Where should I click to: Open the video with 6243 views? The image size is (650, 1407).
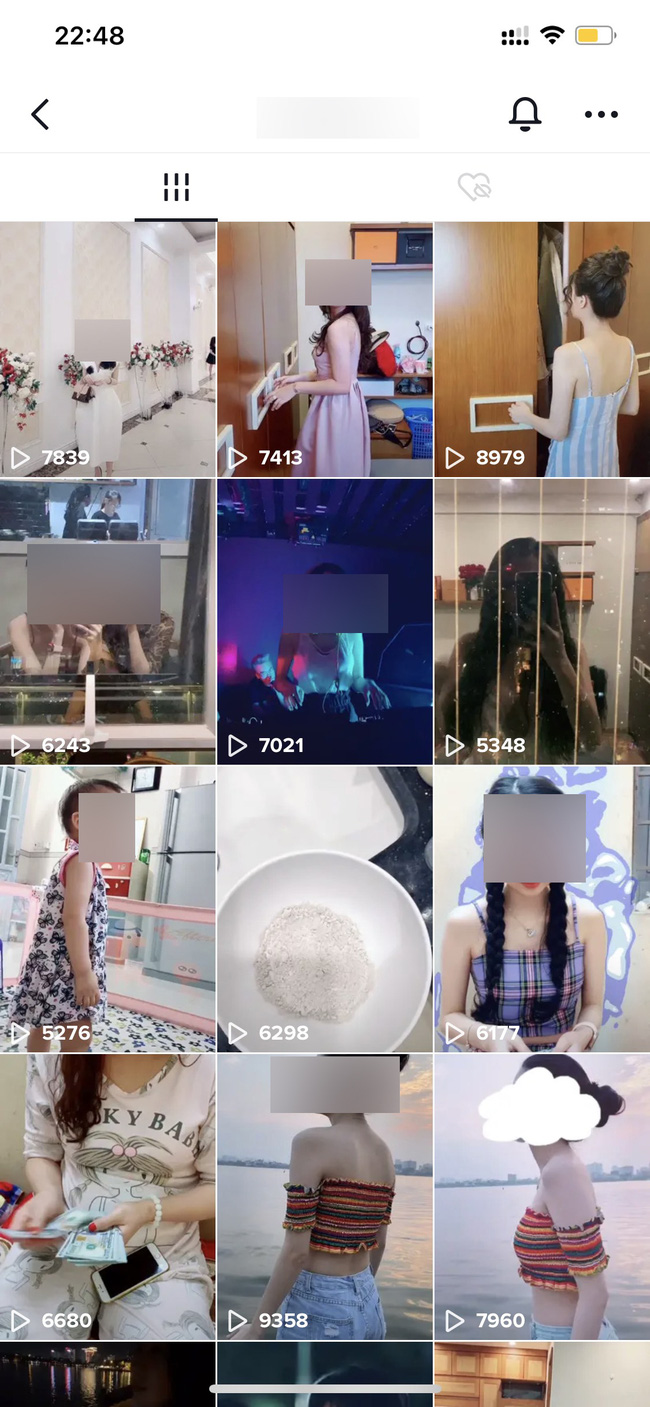click(107, 620)
